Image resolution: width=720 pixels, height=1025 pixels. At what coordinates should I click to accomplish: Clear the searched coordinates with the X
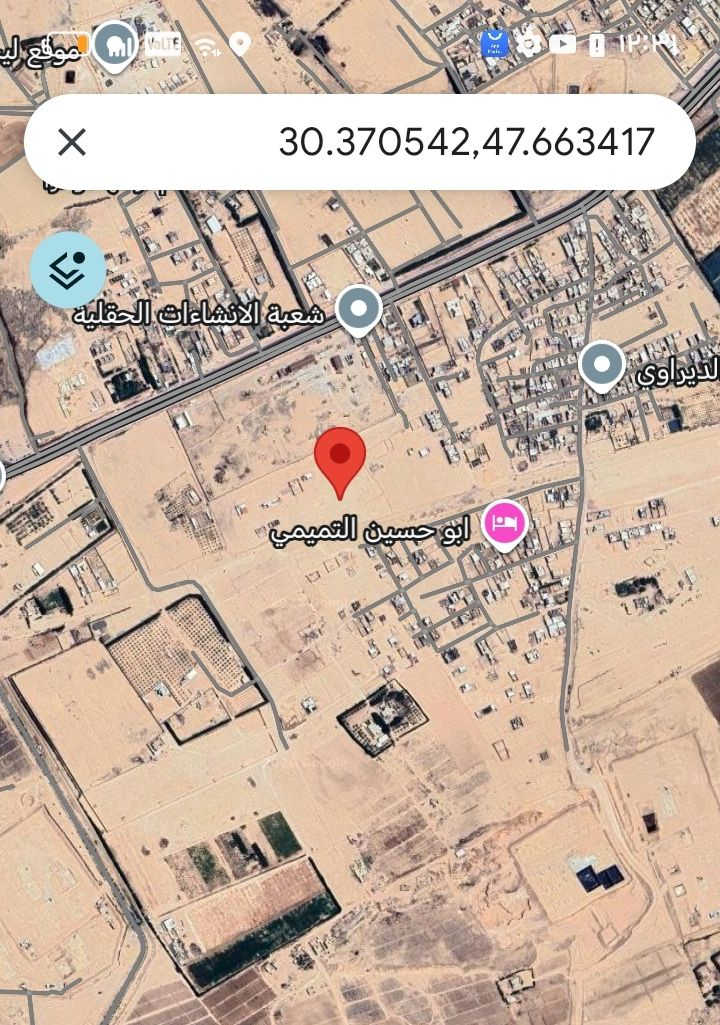click(x=72, y=143)
